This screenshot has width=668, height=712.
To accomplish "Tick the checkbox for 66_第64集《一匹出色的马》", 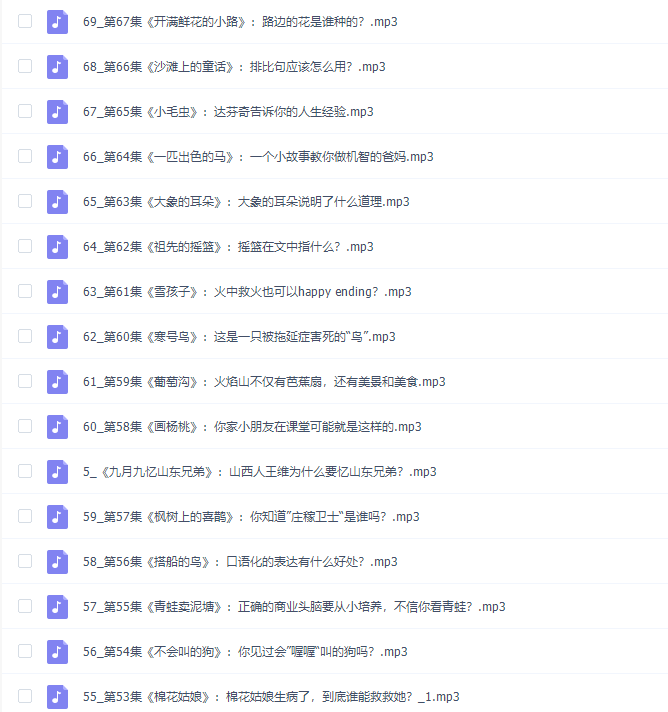I will point(25,156).
